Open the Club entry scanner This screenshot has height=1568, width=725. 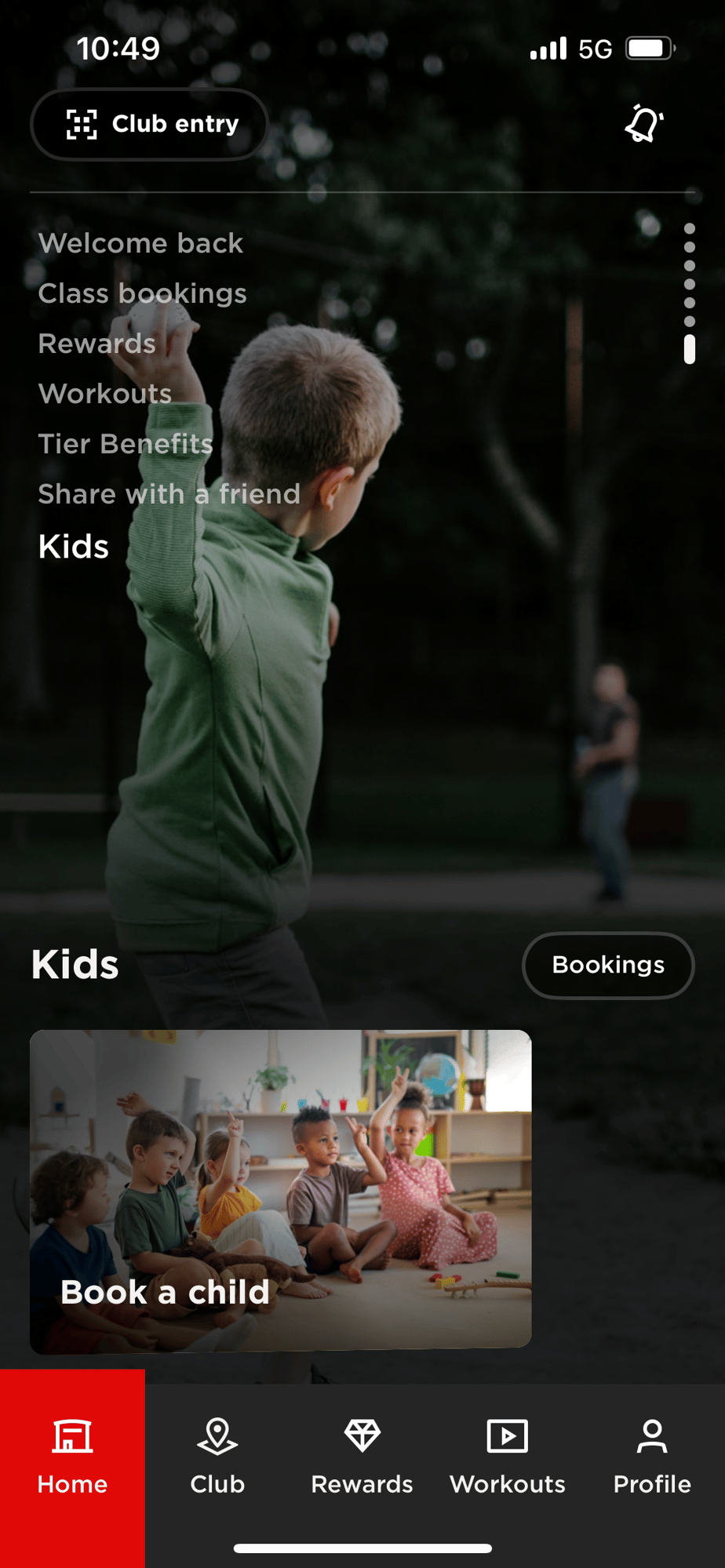tap(149, 124)
